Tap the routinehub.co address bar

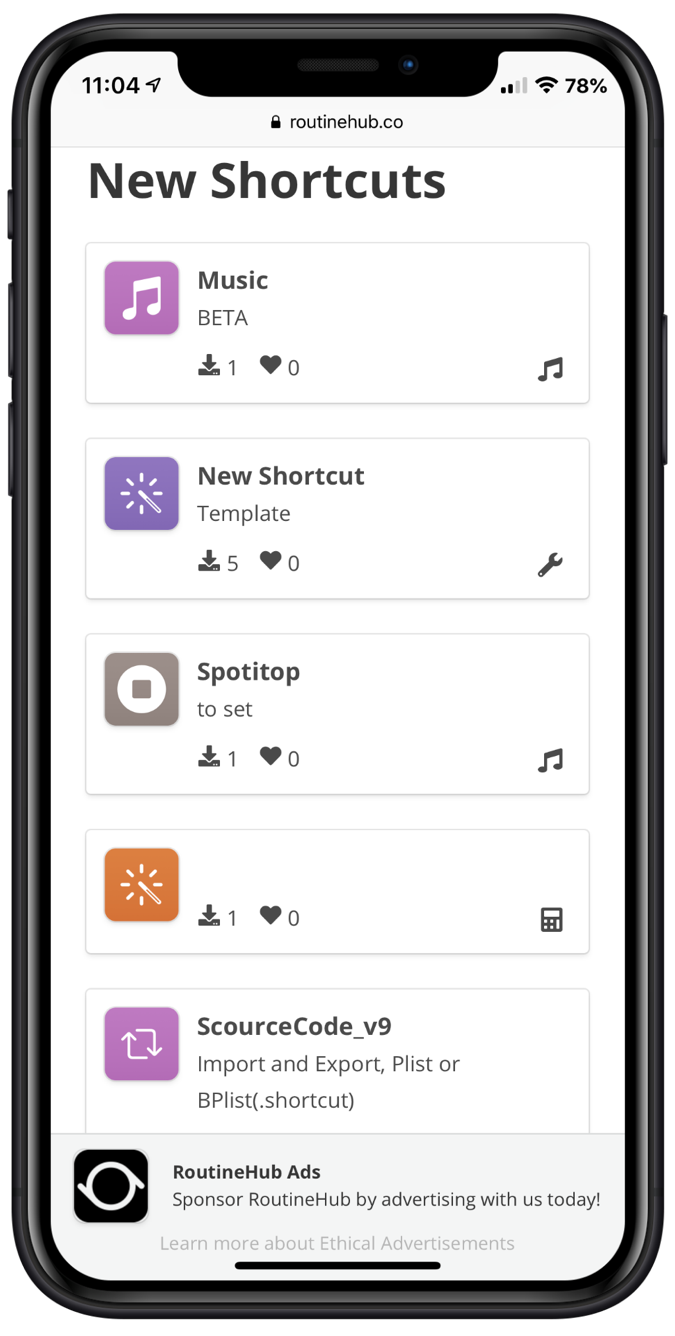click(337, 122)
